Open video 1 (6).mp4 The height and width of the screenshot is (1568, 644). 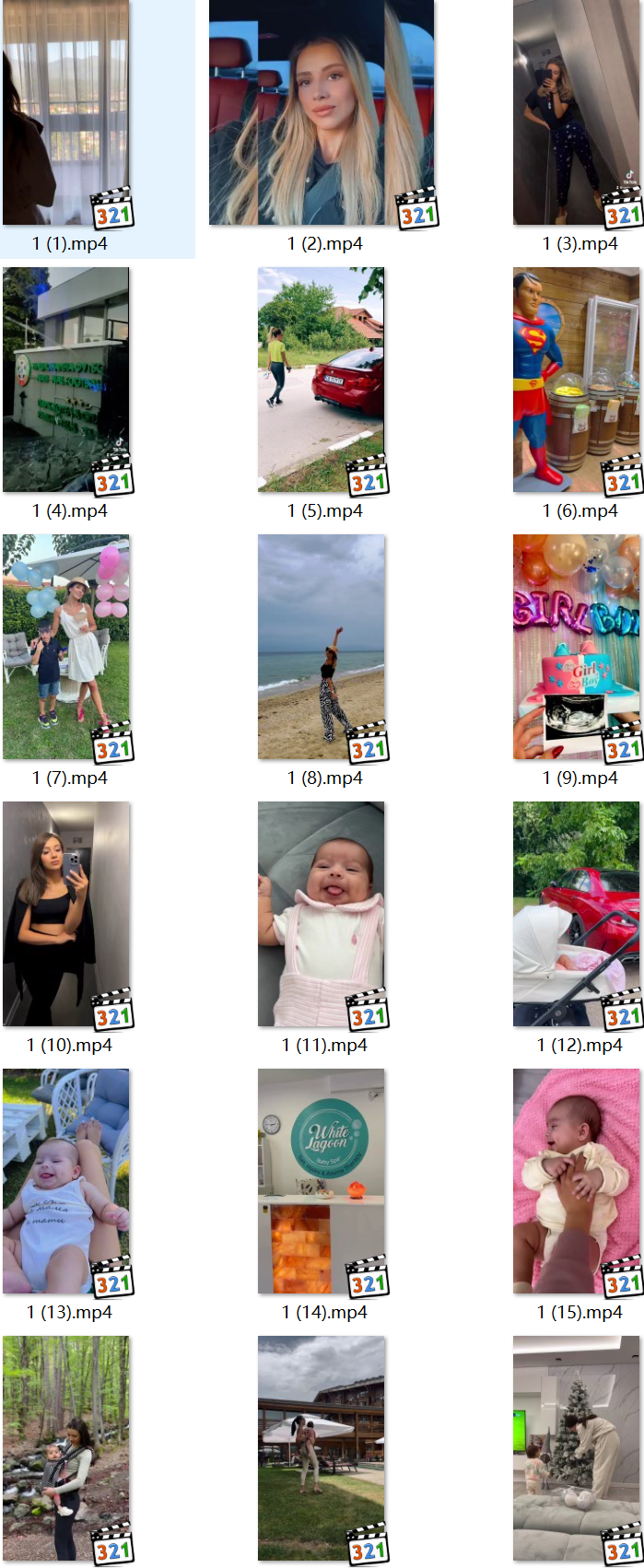[x=577, y=380]
